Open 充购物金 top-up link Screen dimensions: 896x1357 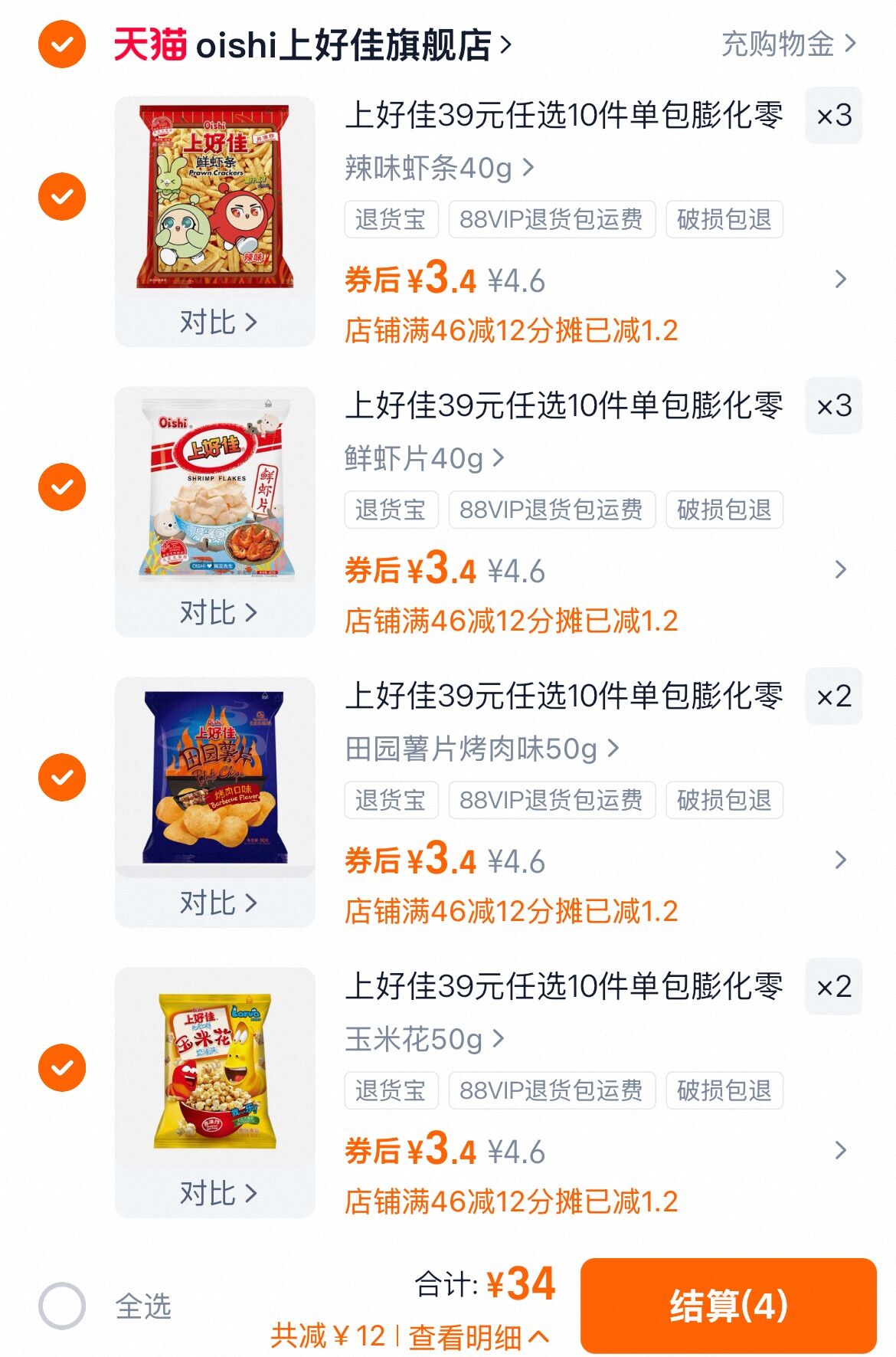coord(788,44)
